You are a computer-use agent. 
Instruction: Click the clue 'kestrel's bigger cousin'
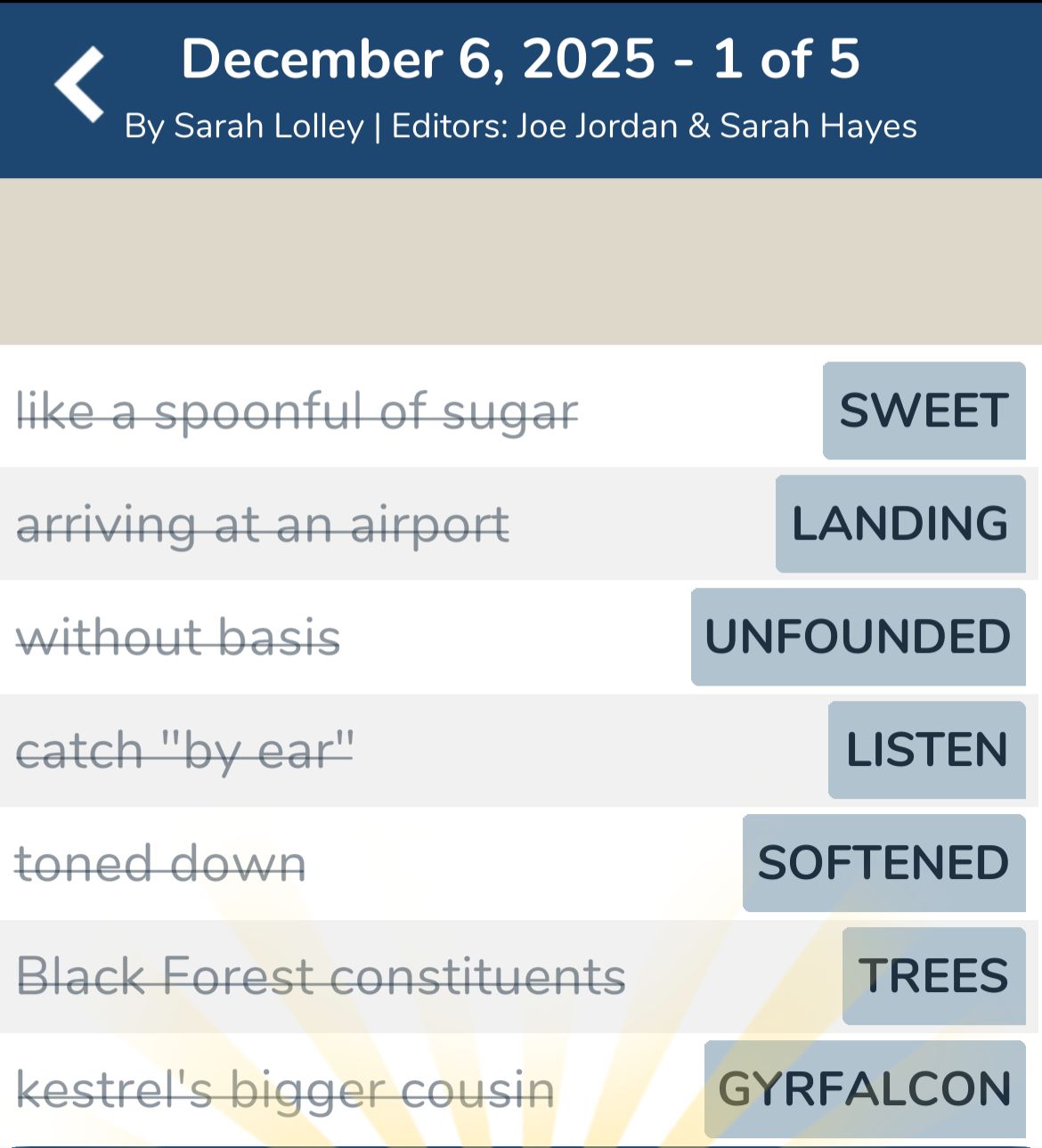[287, 1087]
